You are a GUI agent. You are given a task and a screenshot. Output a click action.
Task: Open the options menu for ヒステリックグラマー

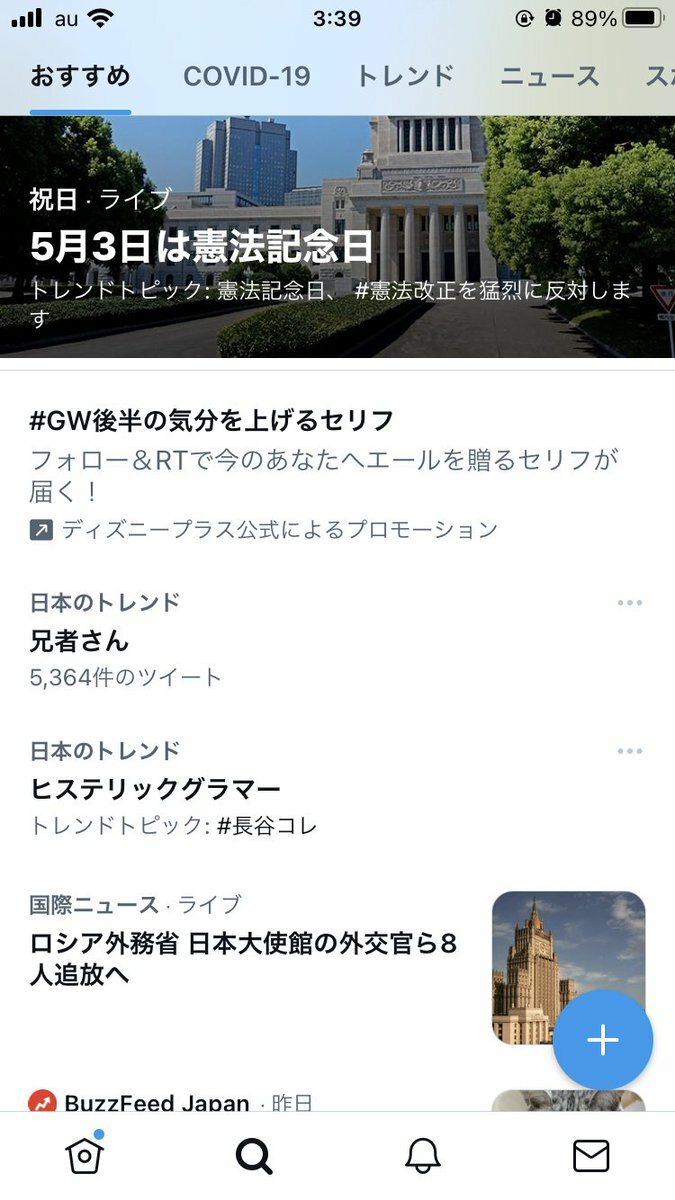click(x=629, y=751)
